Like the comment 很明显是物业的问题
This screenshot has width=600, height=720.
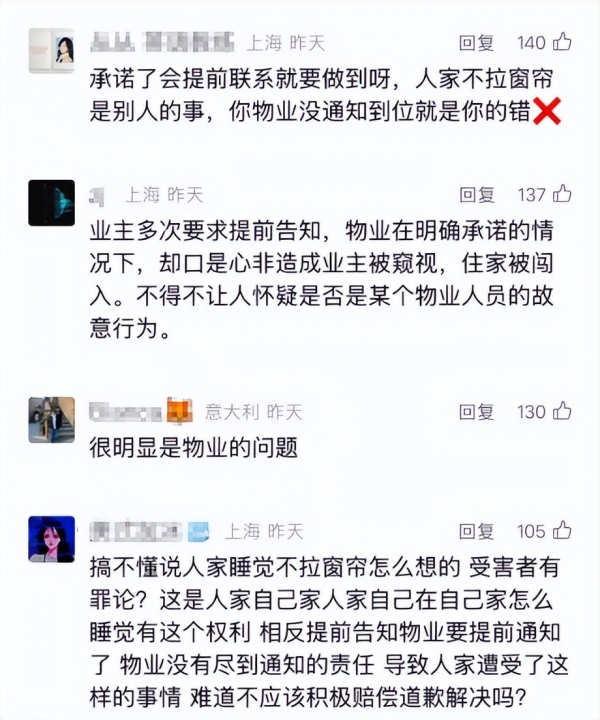[x=562, y=411]
